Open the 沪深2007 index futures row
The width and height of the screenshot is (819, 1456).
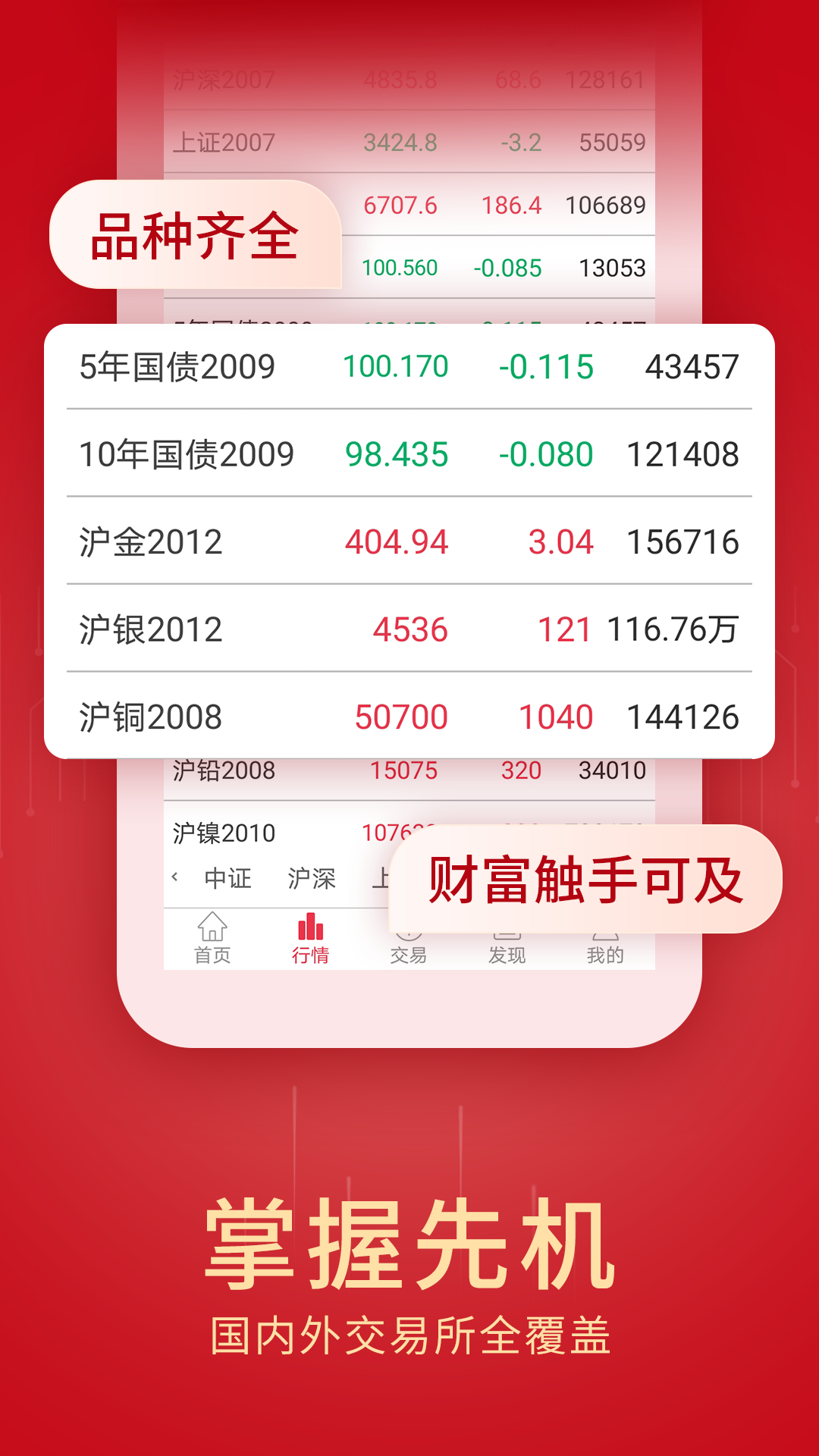click(409, 78)
